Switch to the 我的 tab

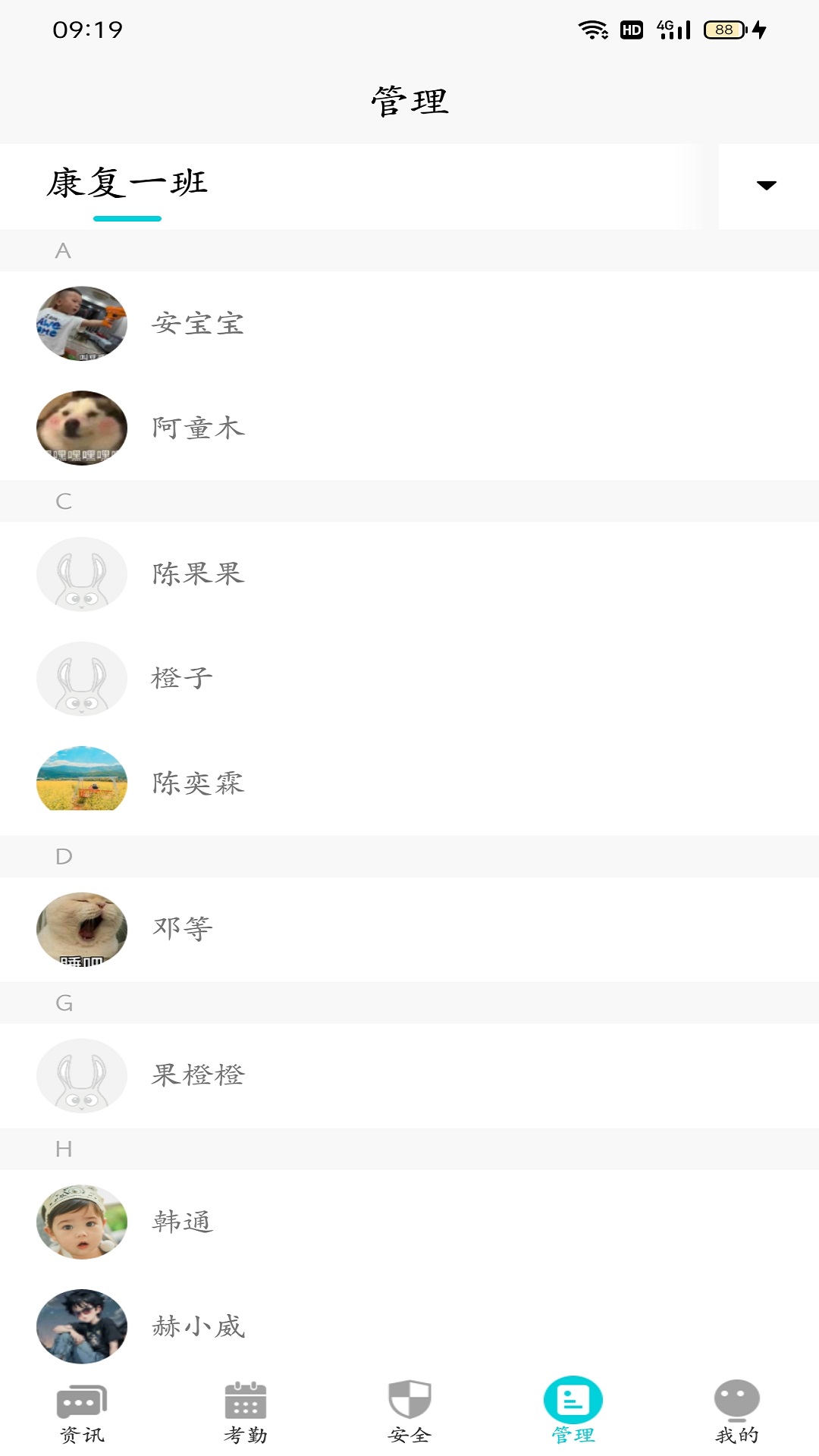coord(737,1412)
